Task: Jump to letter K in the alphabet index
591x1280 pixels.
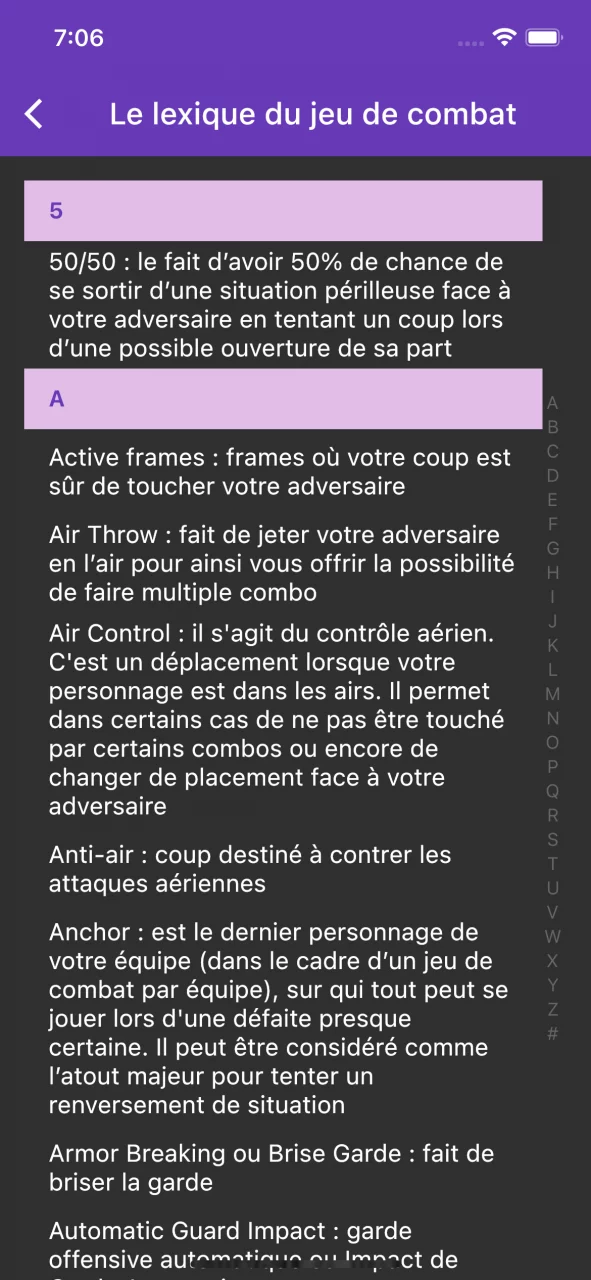Action: [x=553, y=646]
